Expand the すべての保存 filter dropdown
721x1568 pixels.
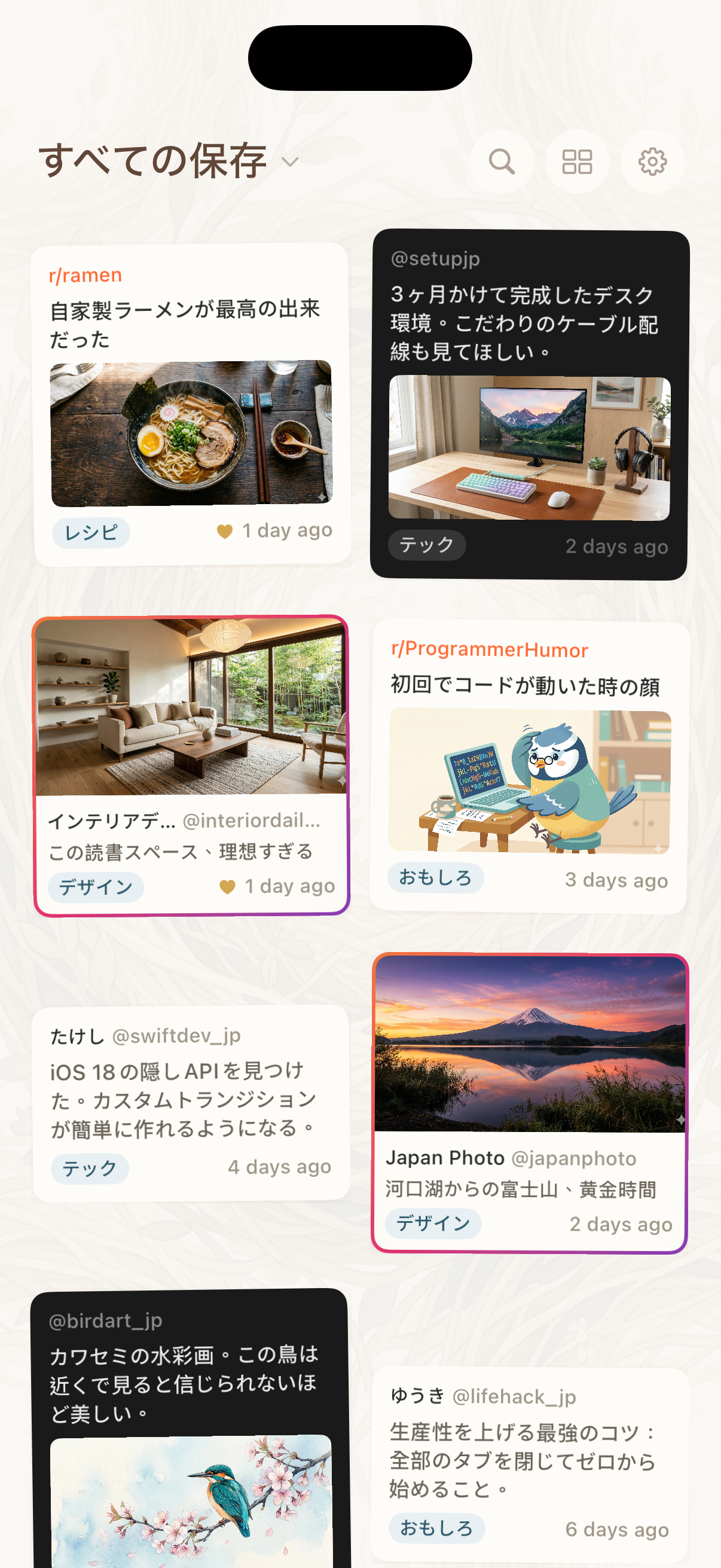coord(289,163)
